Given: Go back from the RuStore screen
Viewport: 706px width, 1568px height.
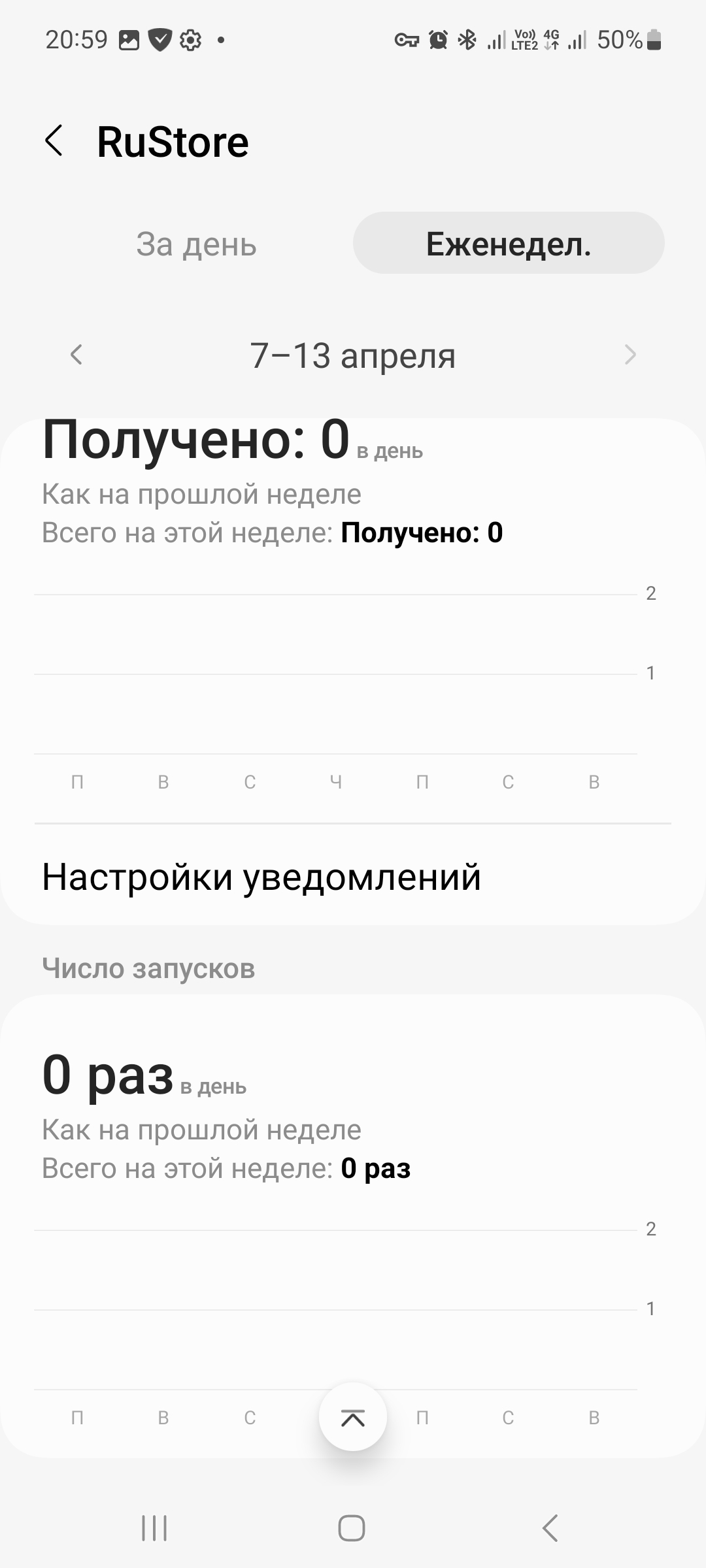Looking at the screenshot, I should click(54, 141).
